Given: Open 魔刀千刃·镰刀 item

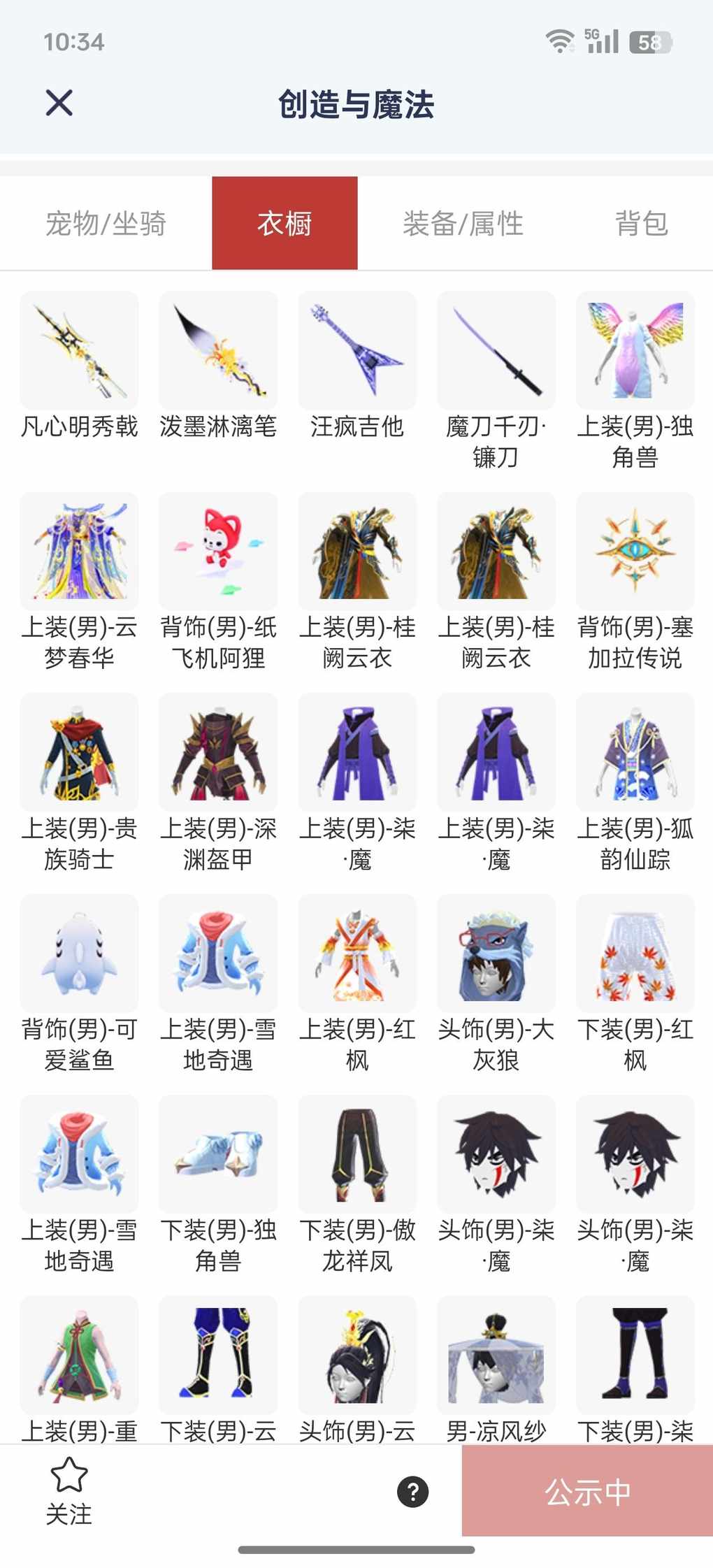Looking at the screenshot, I should [496, 351].
